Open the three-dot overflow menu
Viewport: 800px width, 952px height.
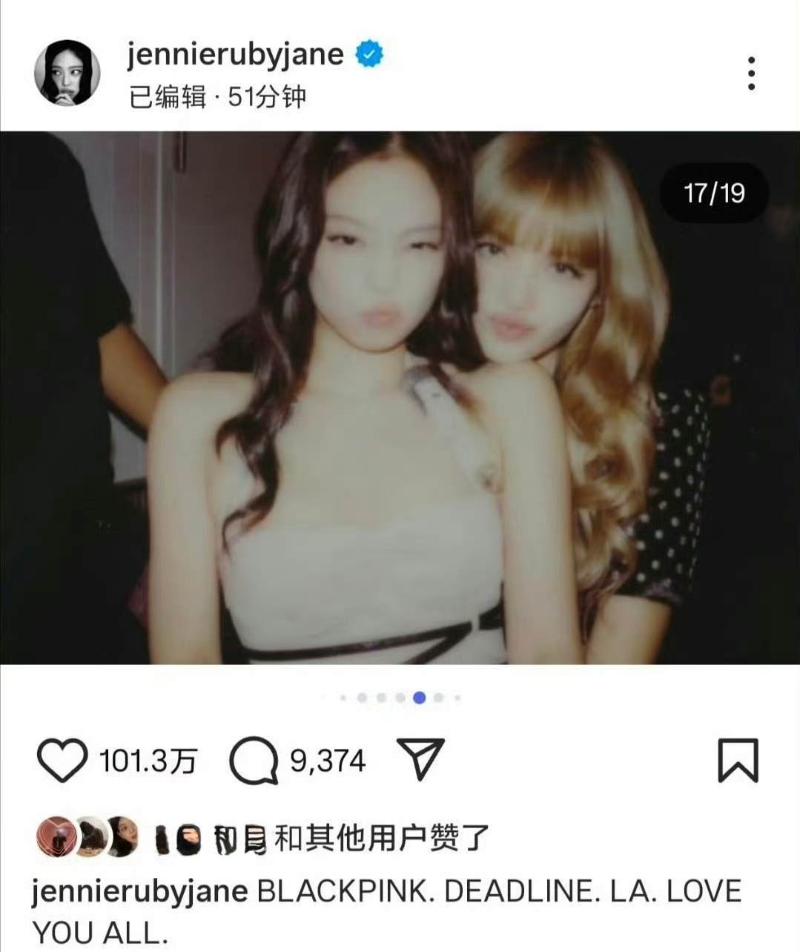click(750, 73)
